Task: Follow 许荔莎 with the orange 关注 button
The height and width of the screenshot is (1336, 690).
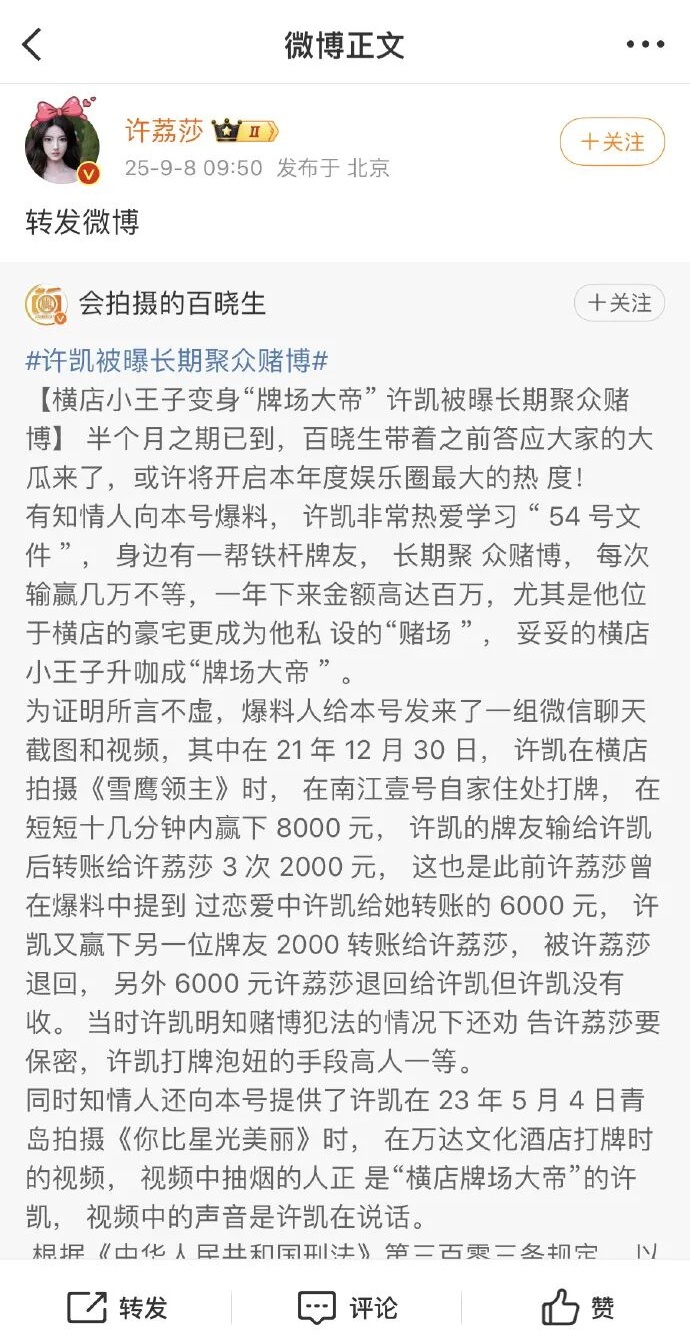Action: point(613,142)
